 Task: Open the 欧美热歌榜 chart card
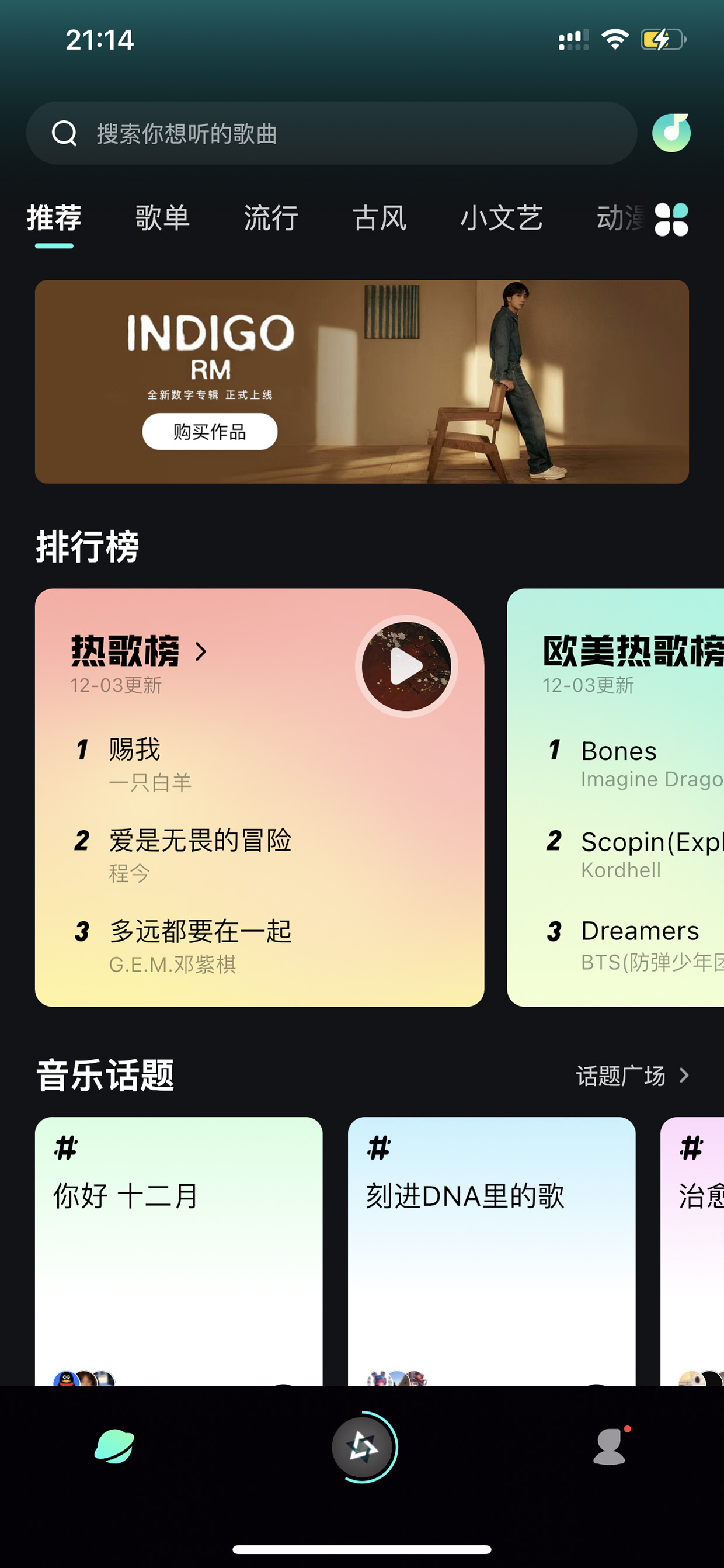[x=616, y=797]
